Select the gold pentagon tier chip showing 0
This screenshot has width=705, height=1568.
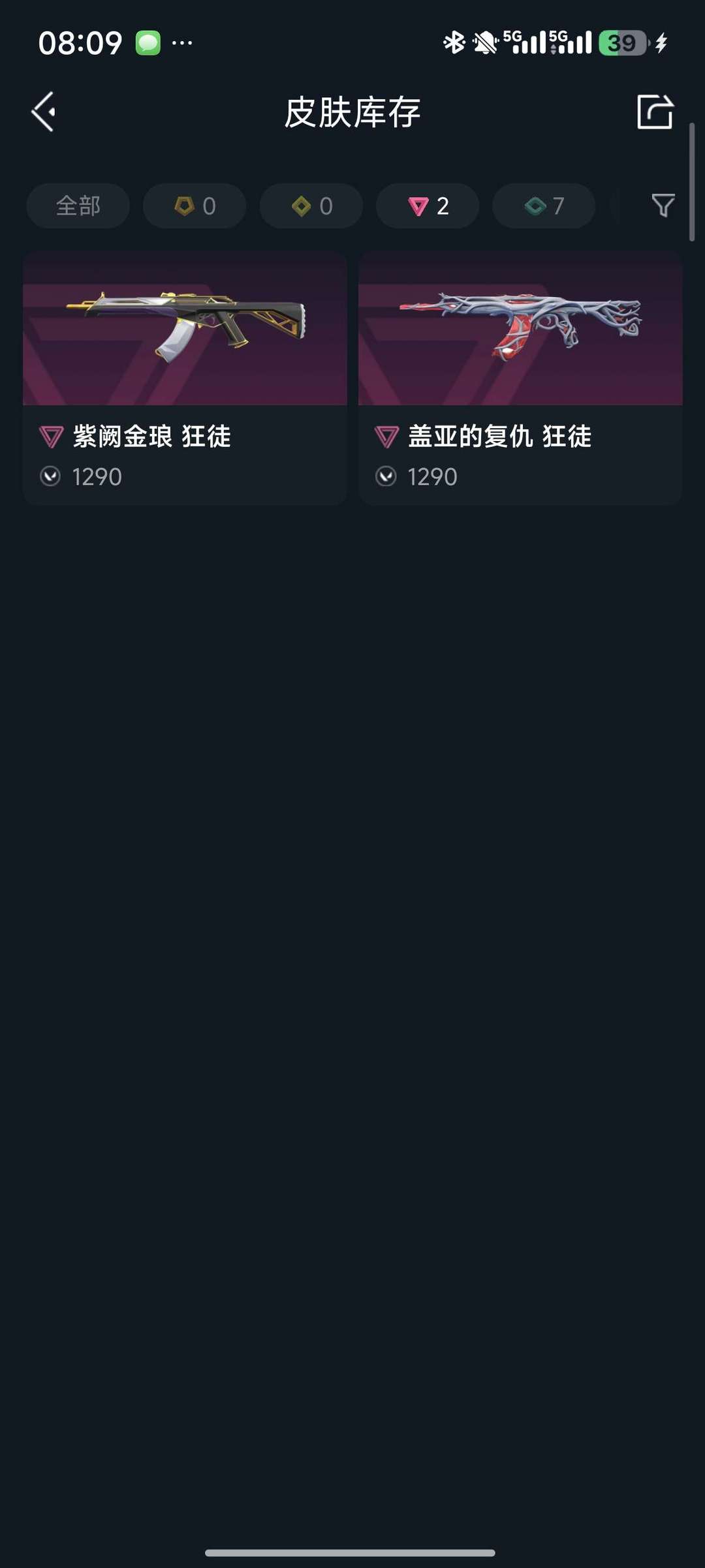pyautogui.click(x=195, y=206)
